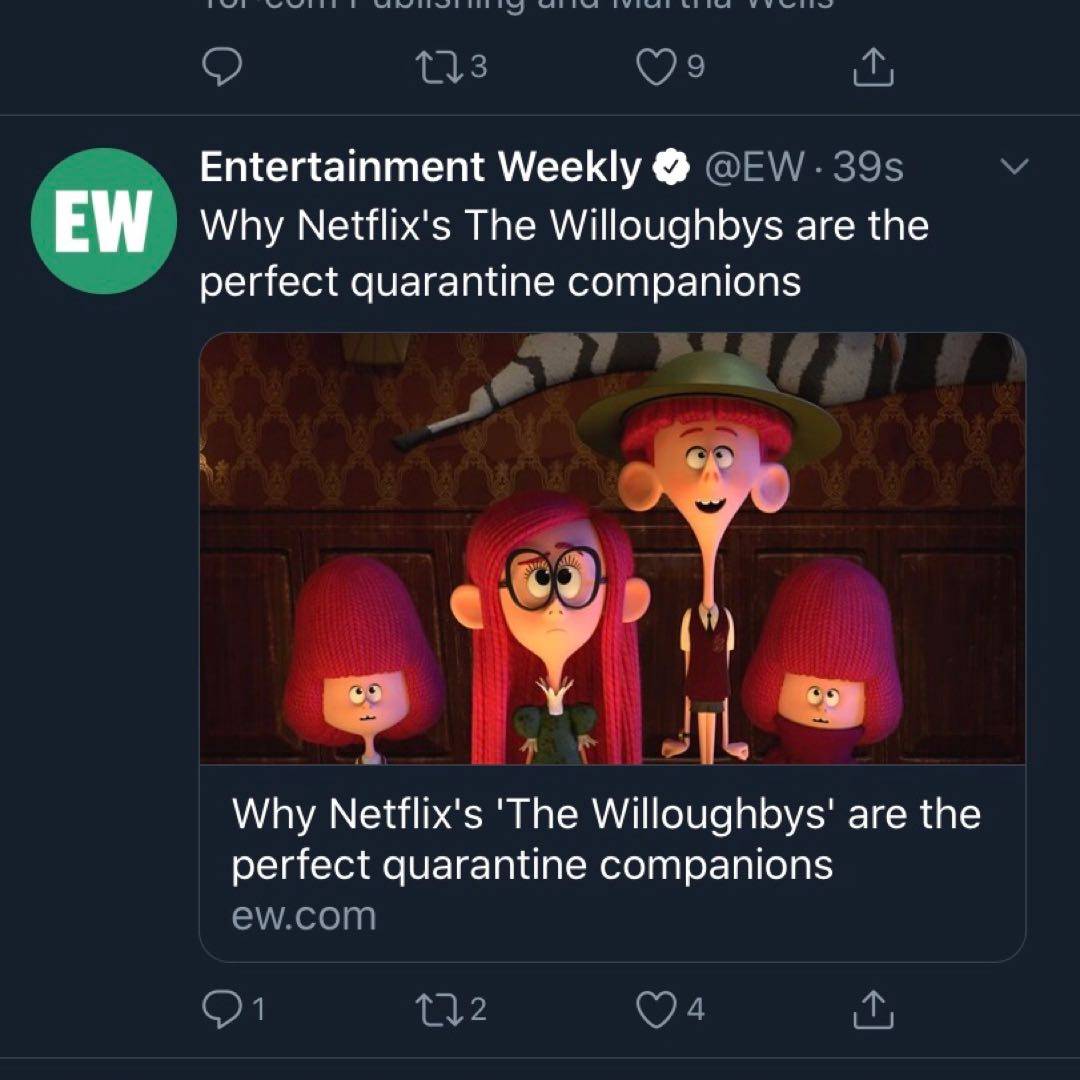Image resolution: width=1080 pixels, height=1080 pixels.
Task: Open the Entertainment Weekly account name
Action: pyautogui.click(x=420, y=168)
